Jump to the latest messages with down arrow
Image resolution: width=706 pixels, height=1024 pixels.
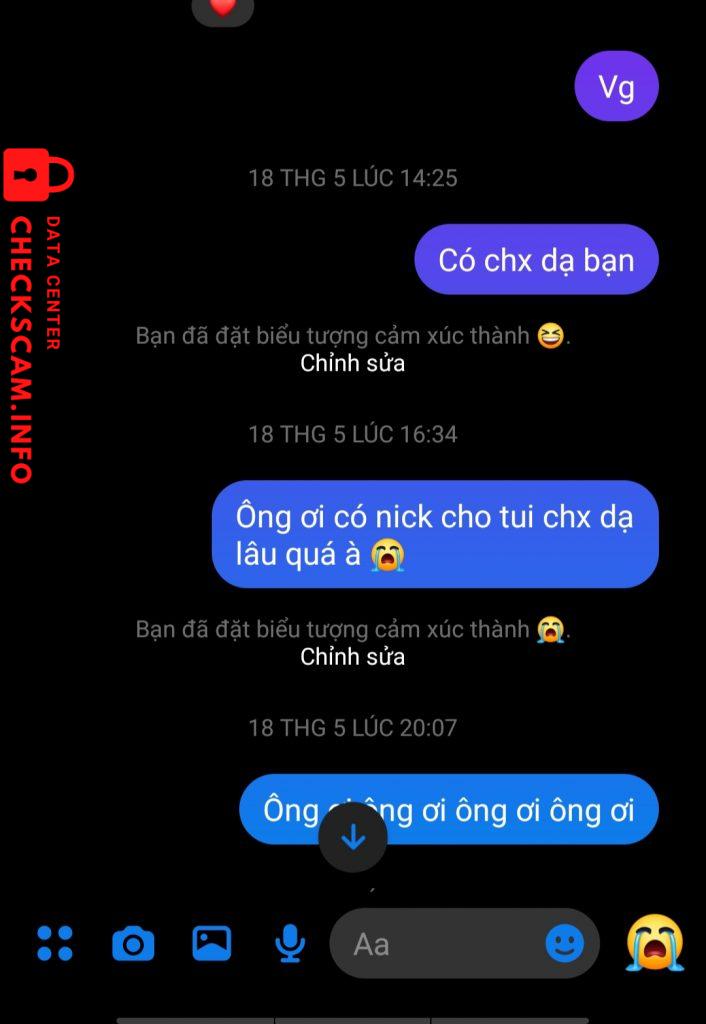(353, 838)
